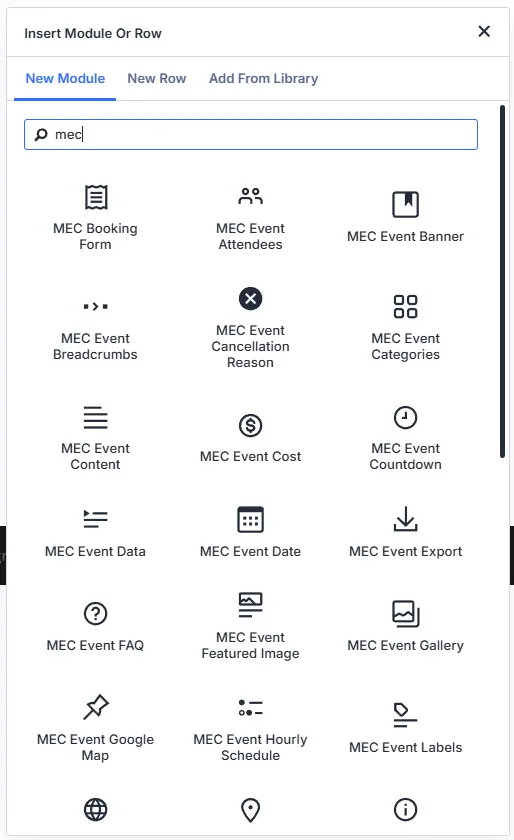Image resolution: width=514 pixels, height=840 pixels.
Task: Choose the MEC Event Cost module
Action: [250, 438]
